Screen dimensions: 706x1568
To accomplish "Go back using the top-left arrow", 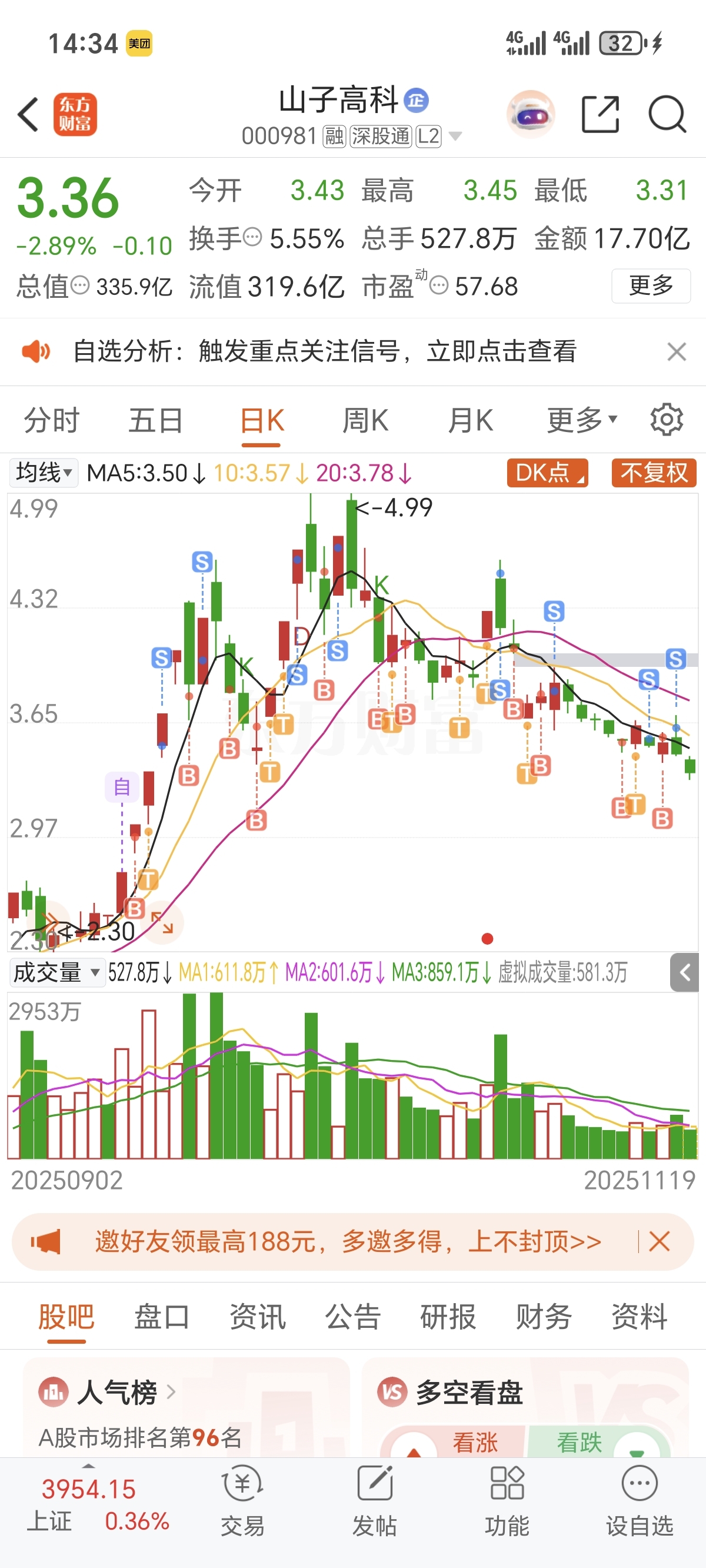I will (x=28, y=114).
